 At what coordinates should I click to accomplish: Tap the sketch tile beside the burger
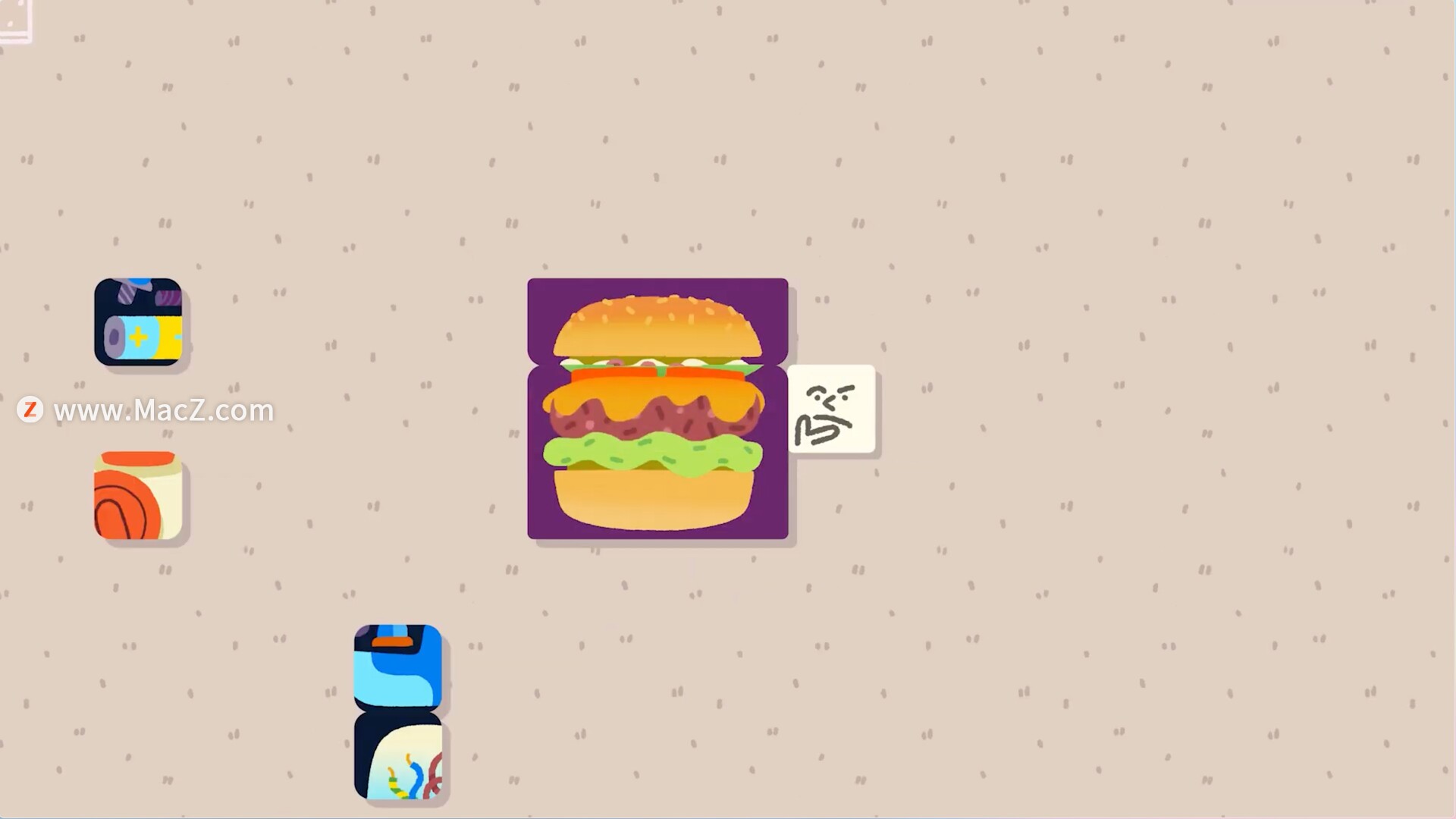(831, 409)
